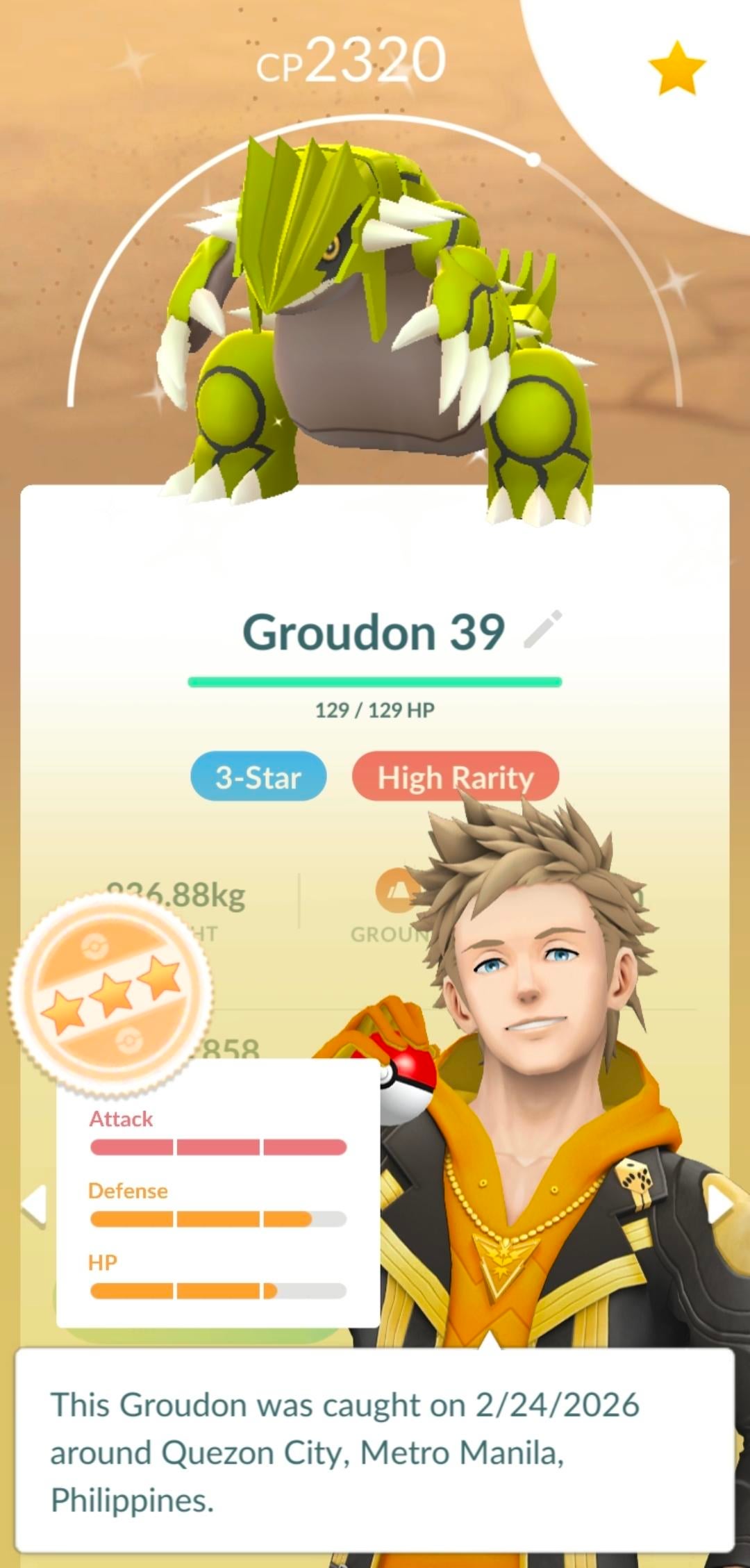Tap the 3-Star tag chip
The height and width of the screenshot is (1568, 750).
click(258, 777)
